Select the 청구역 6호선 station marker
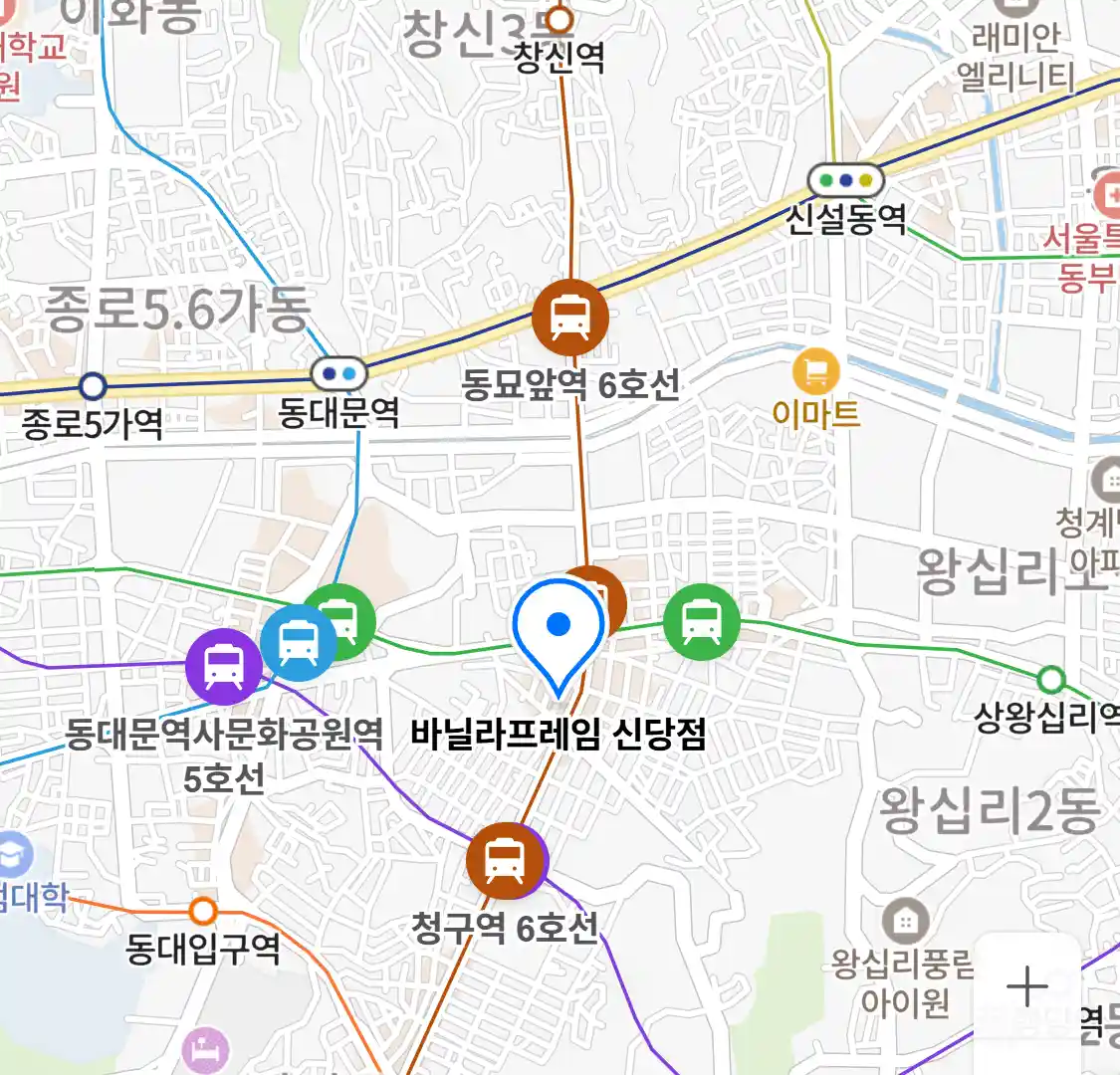The image size is (1120, 1075). click(x=506, y=860)
